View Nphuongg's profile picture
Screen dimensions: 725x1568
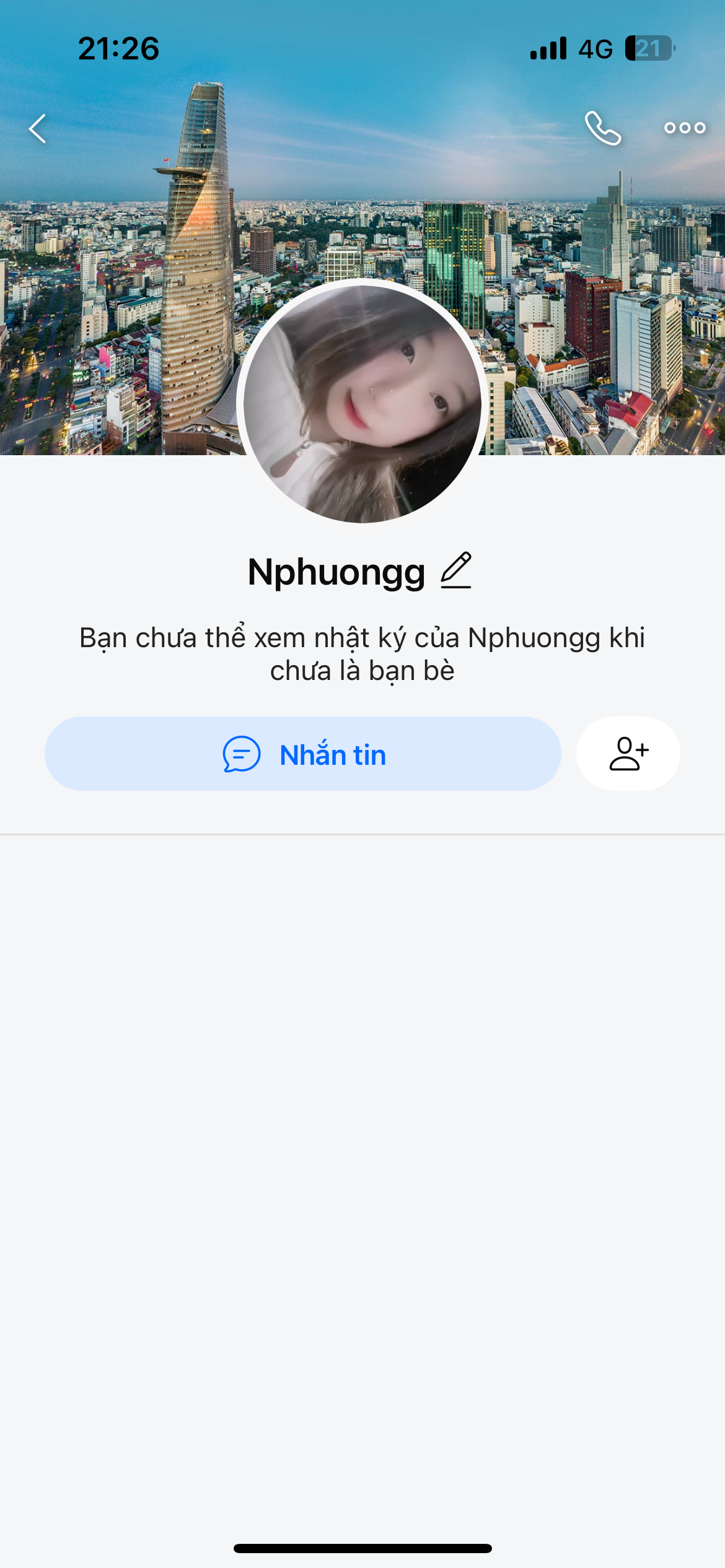coord(362,403)
